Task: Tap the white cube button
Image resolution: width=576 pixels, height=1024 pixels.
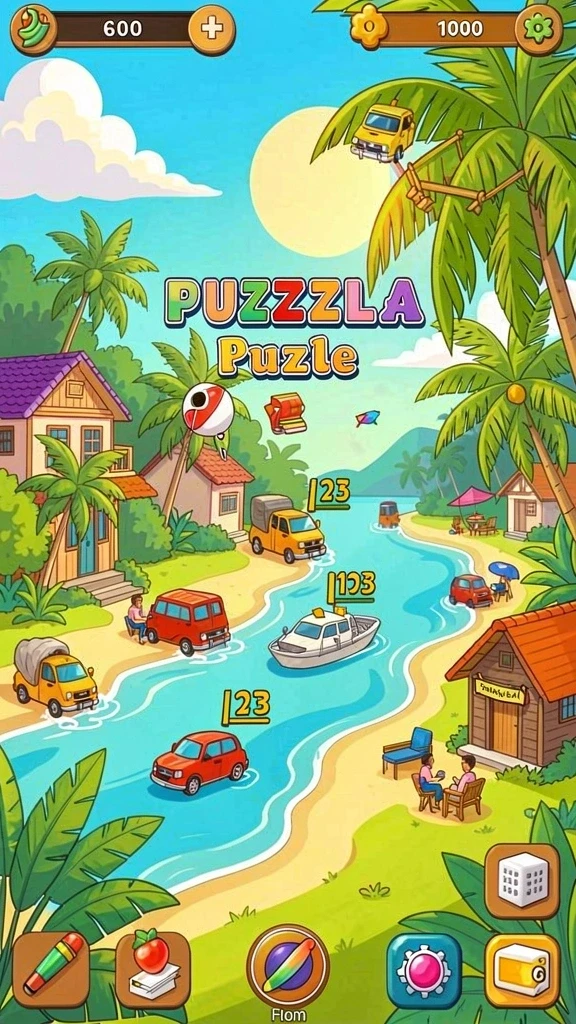Action: [x=522, y=881]
